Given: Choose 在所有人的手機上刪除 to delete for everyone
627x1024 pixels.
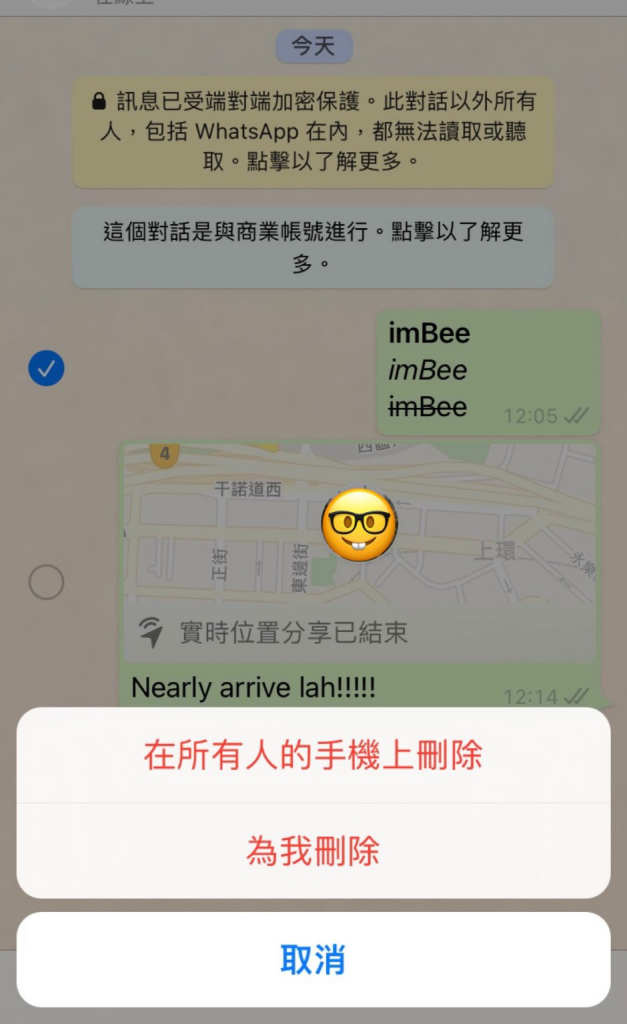Looking at the screenshot, I should [313, 755].
